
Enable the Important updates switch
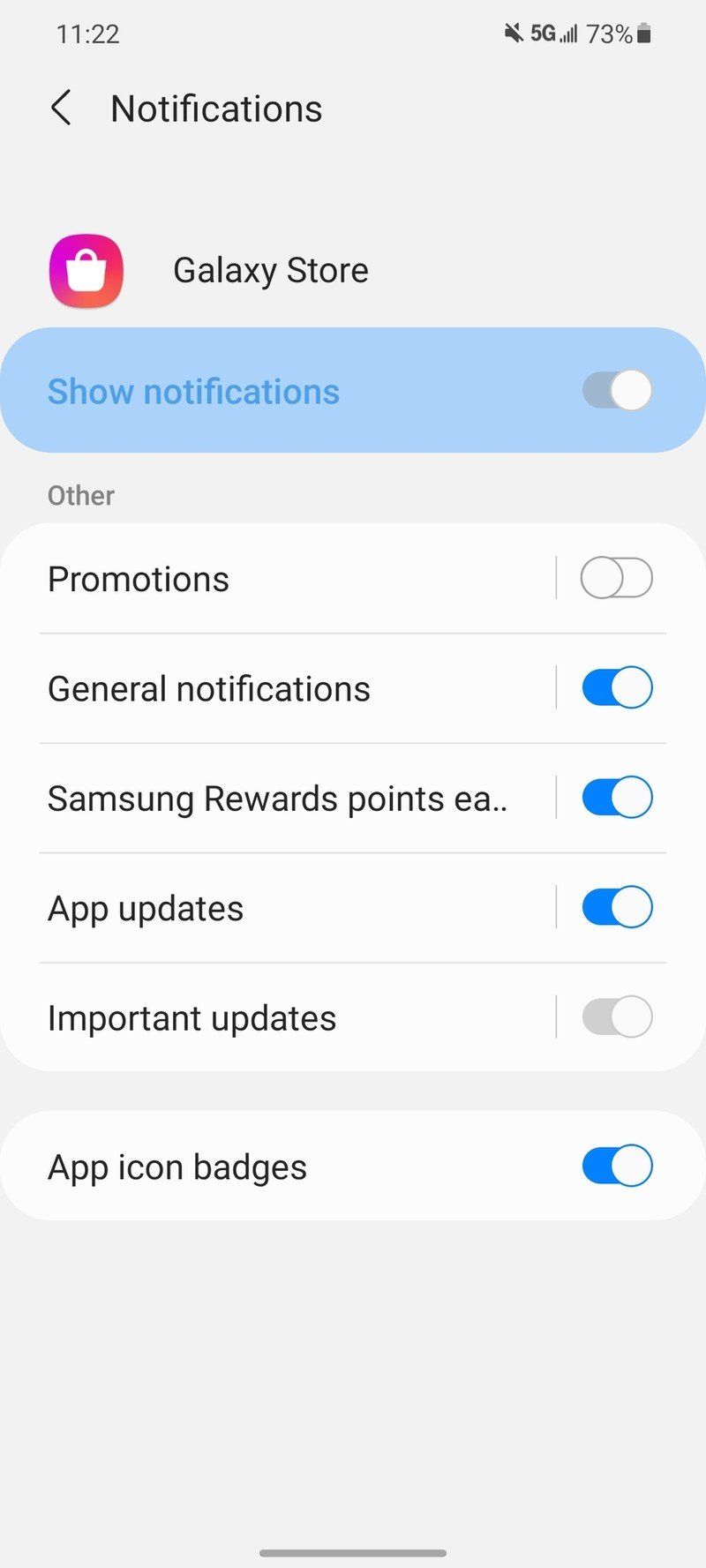616,1017
